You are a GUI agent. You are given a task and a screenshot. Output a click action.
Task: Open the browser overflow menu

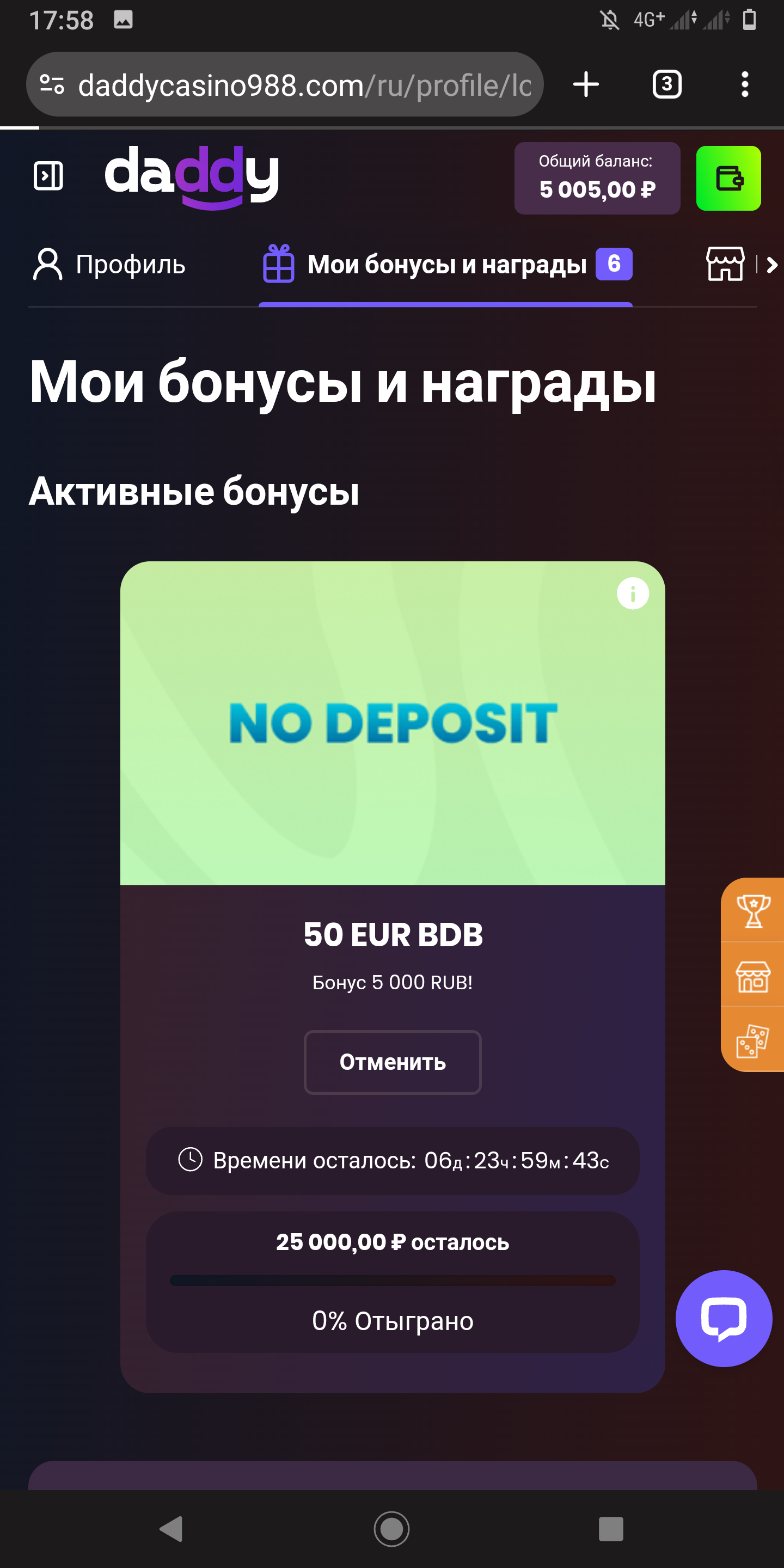pyautogui.click(x=744, y=84)
